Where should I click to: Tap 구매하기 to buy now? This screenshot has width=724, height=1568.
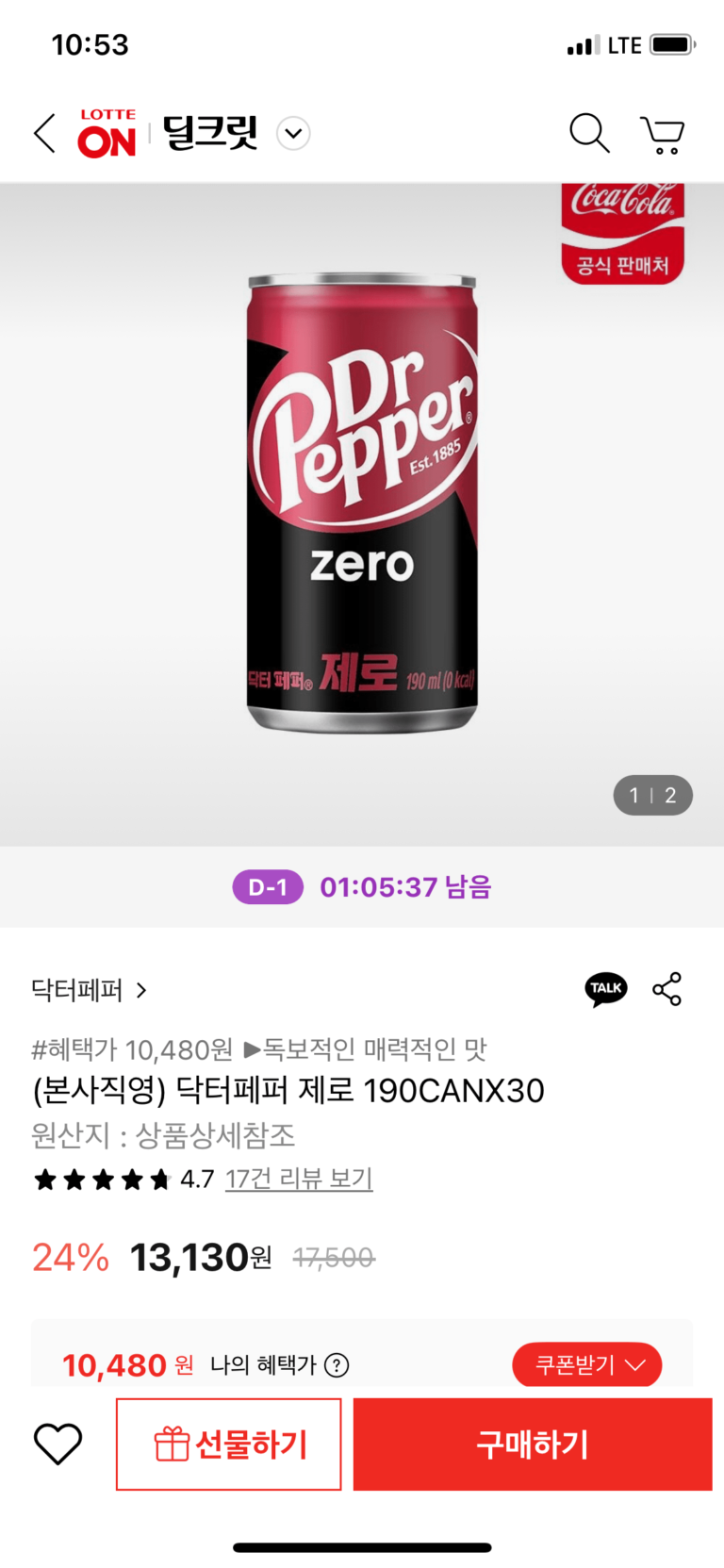533,1444
